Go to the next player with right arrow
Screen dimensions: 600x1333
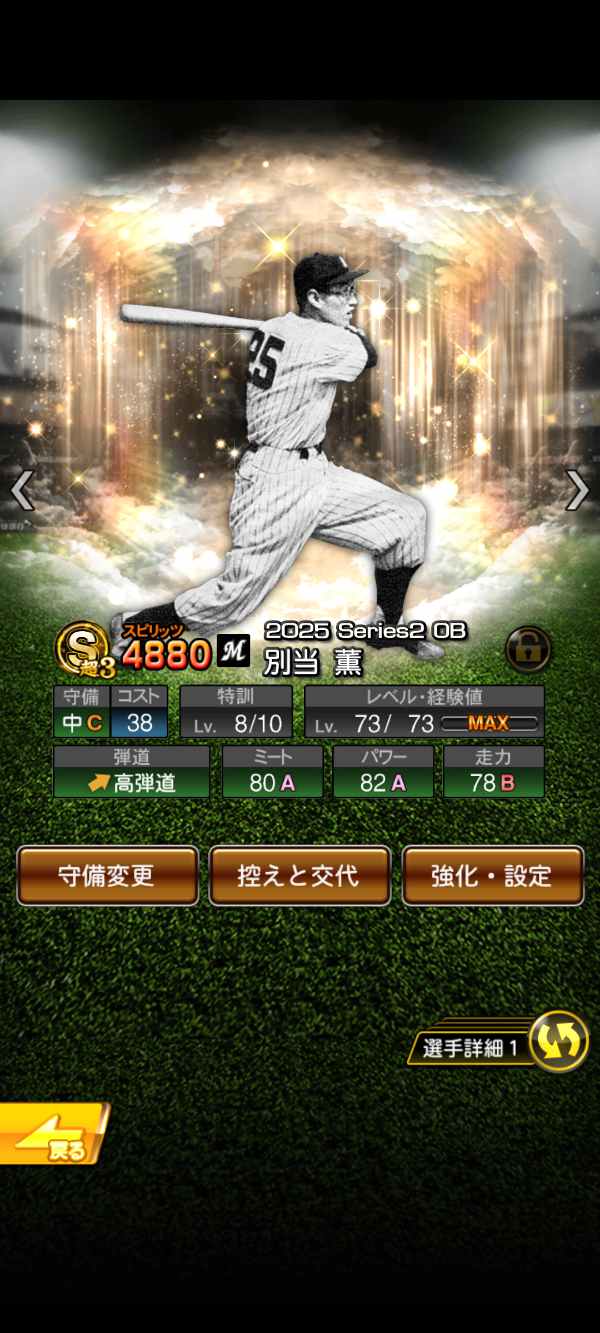pyautogui.click(x=577, y=490)
